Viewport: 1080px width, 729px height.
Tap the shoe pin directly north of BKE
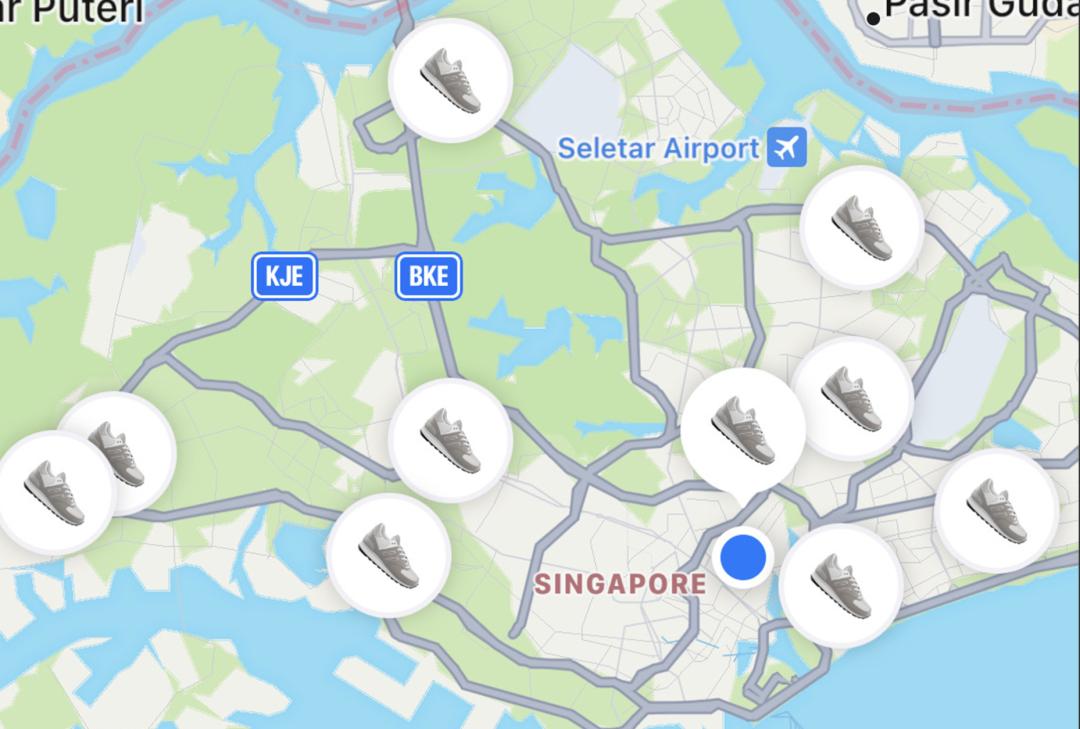450,80
